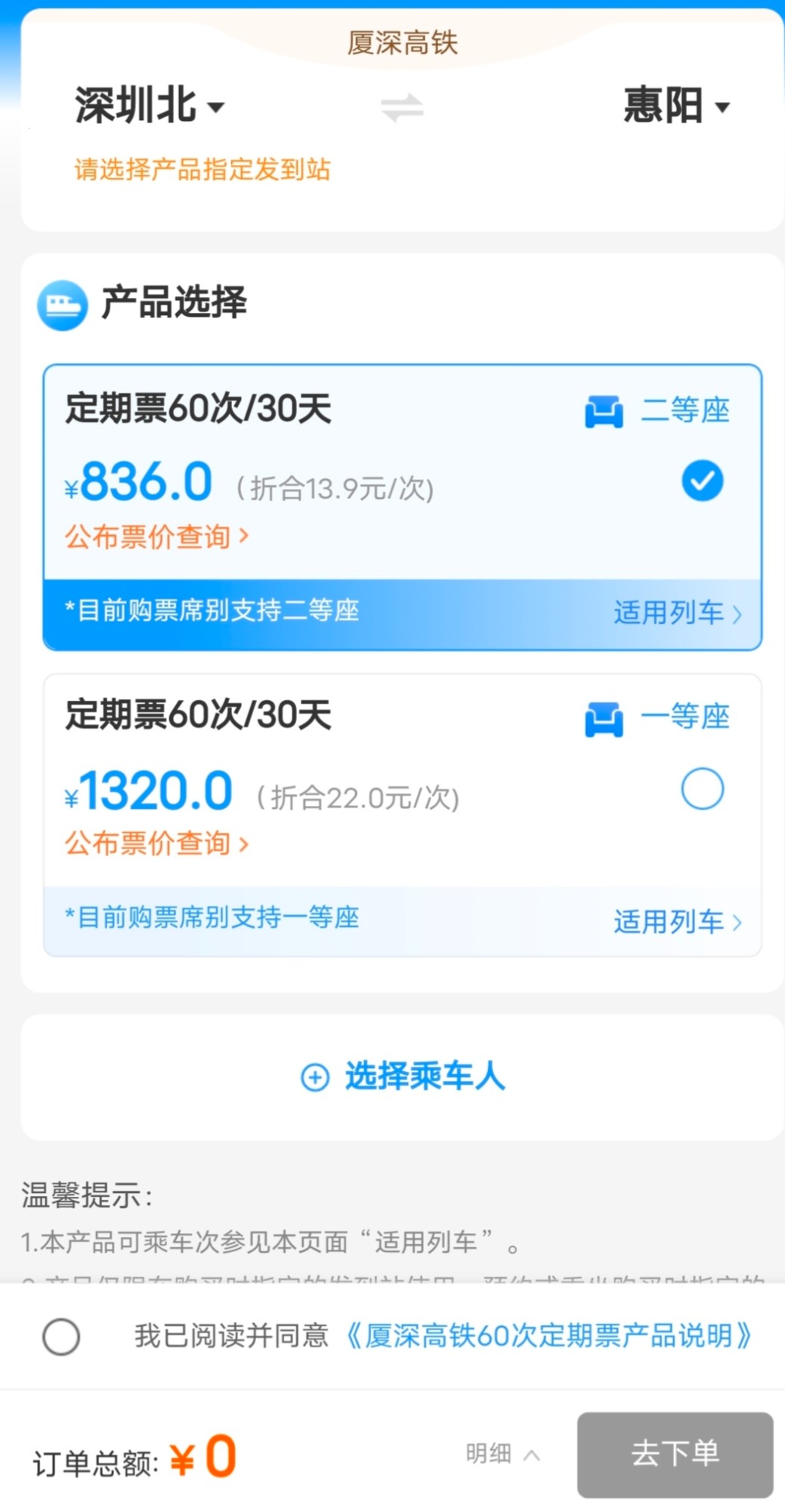Select the 二等座 836.0 ticket option
The image size is (785, 1512).
702,481
